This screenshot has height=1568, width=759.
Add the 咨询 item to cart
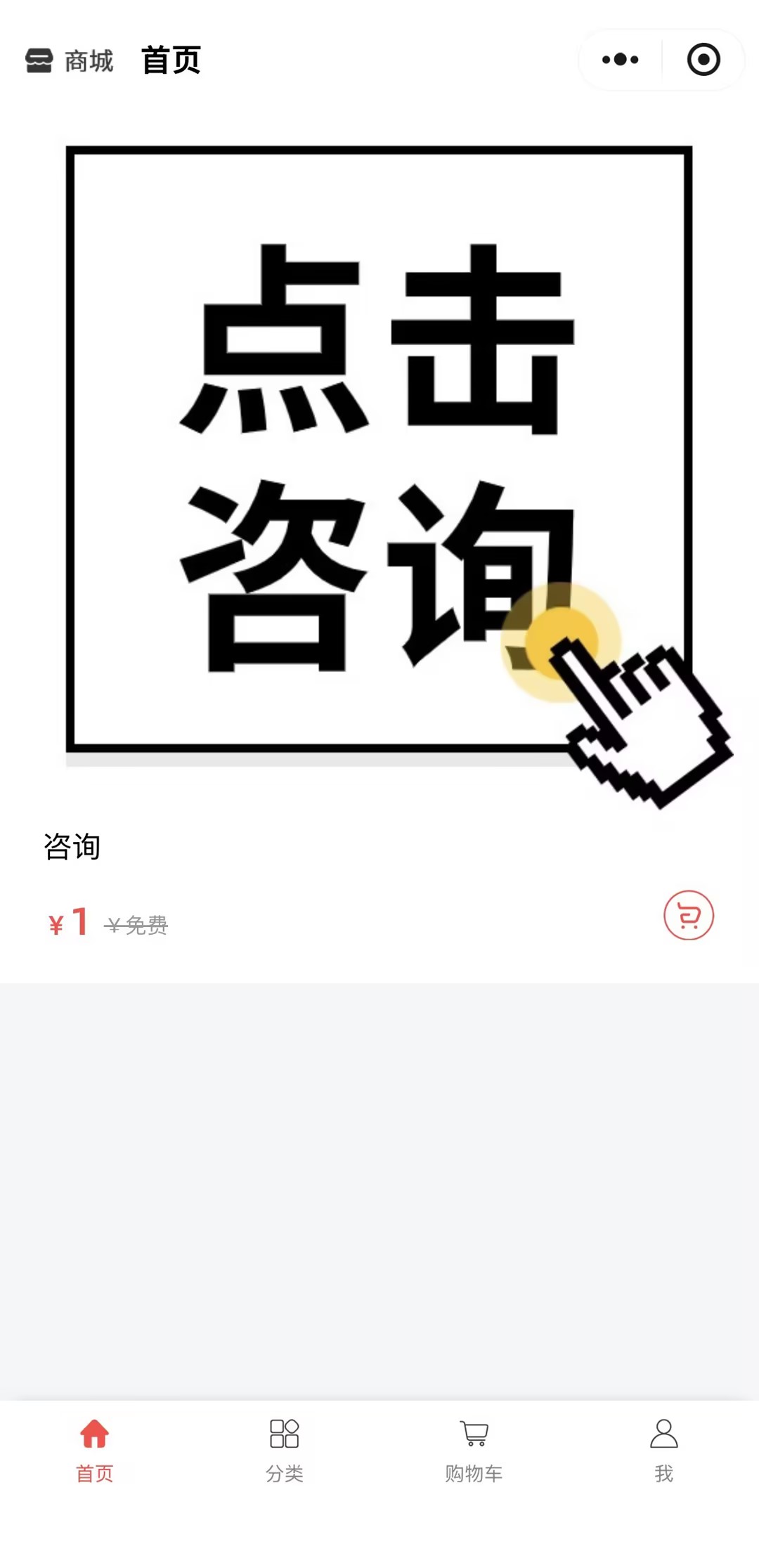coord(688,915)
